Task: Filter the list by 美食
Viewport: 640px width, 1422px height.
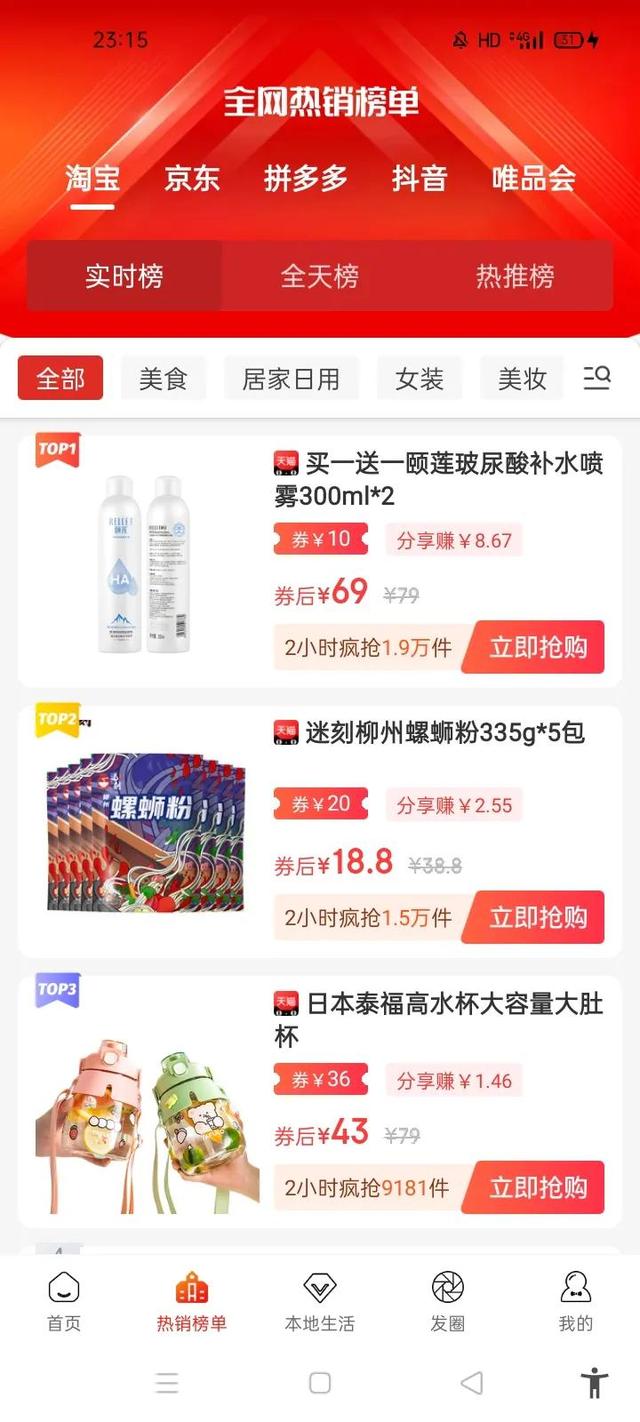Action: [x=163, y=379]
